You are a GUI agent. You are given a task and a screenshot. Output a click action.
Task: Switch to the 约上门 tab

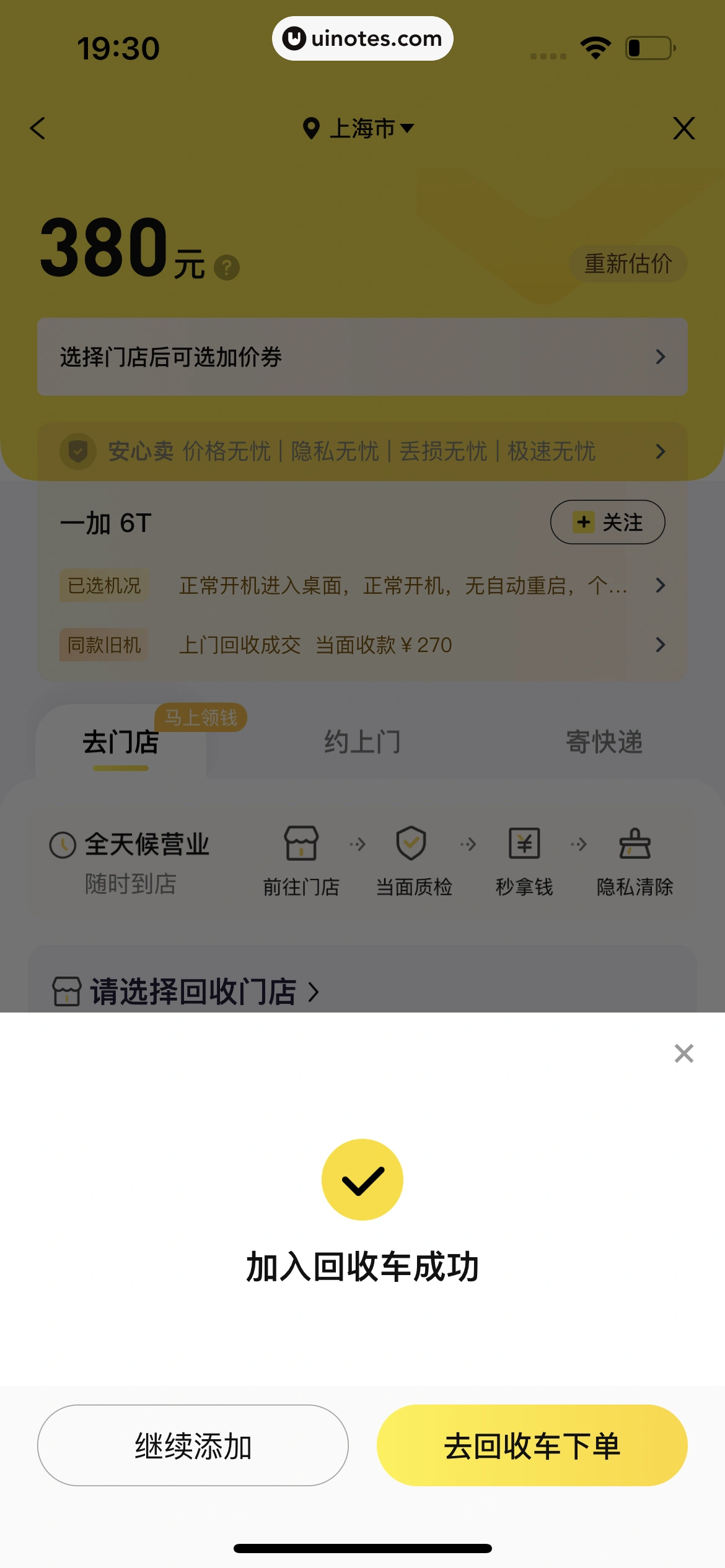tap(362, 742)
